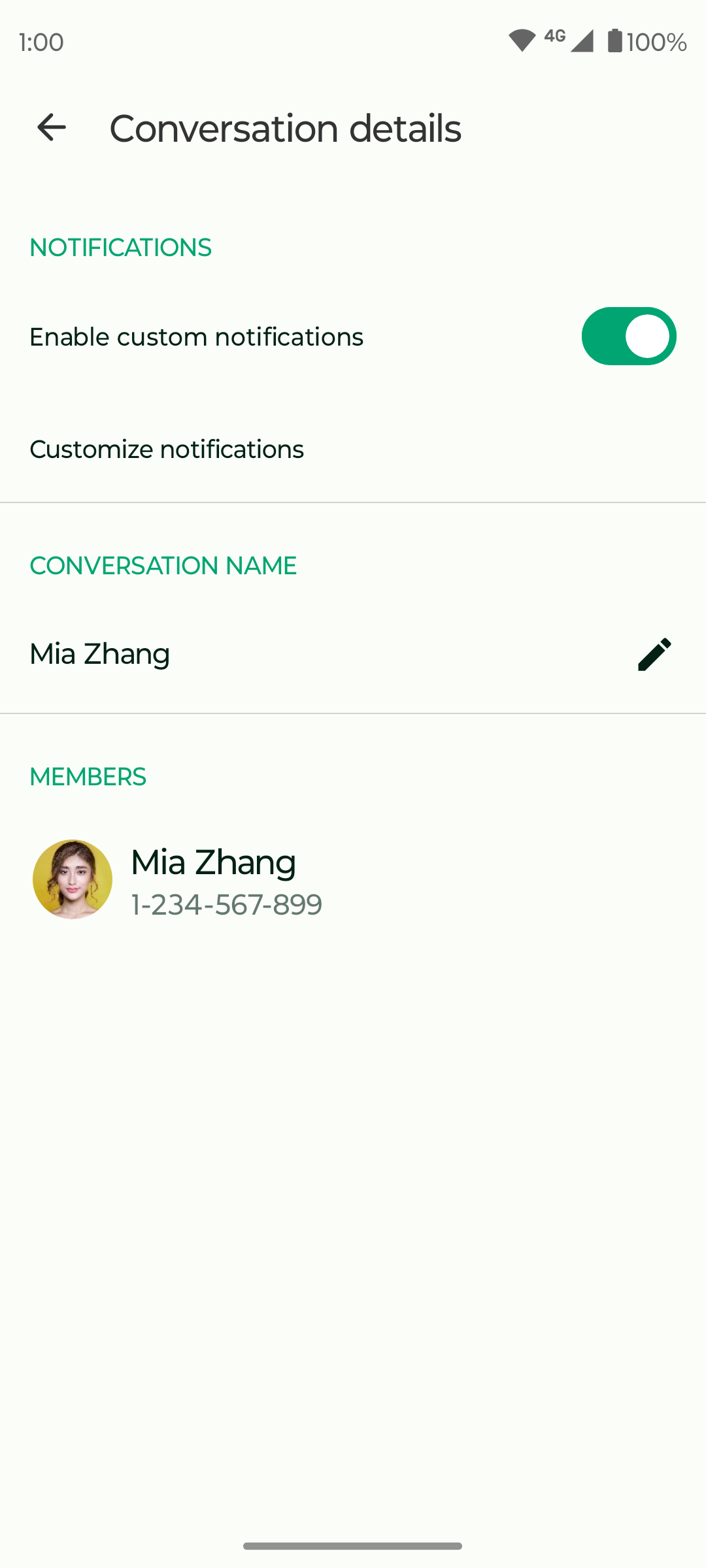Click the back arrow to leave Conversation details
This screenshot has width=706, height=1568.
point(51,128)
